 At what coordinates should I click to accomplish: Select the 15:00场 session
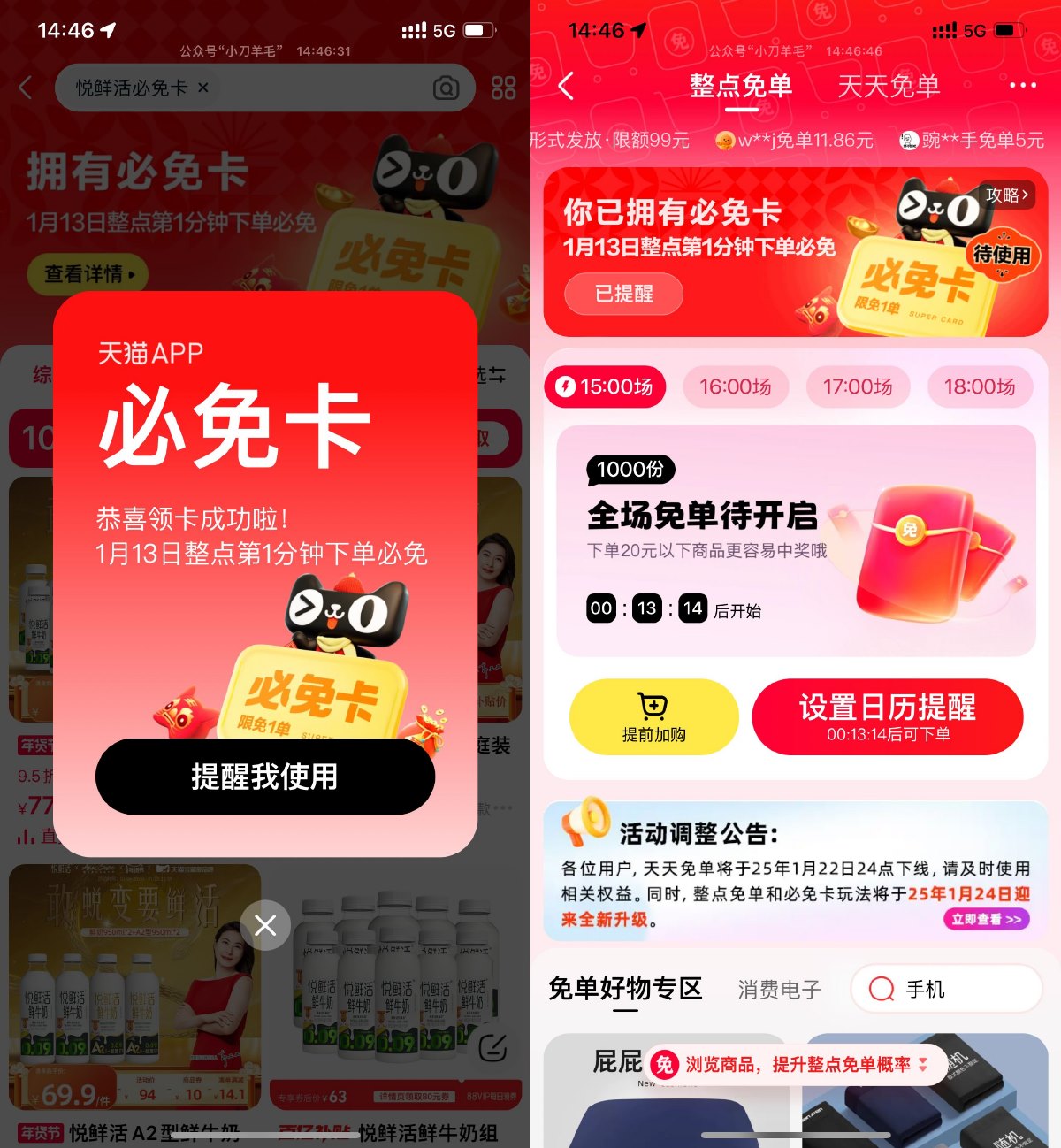(605, 386)
